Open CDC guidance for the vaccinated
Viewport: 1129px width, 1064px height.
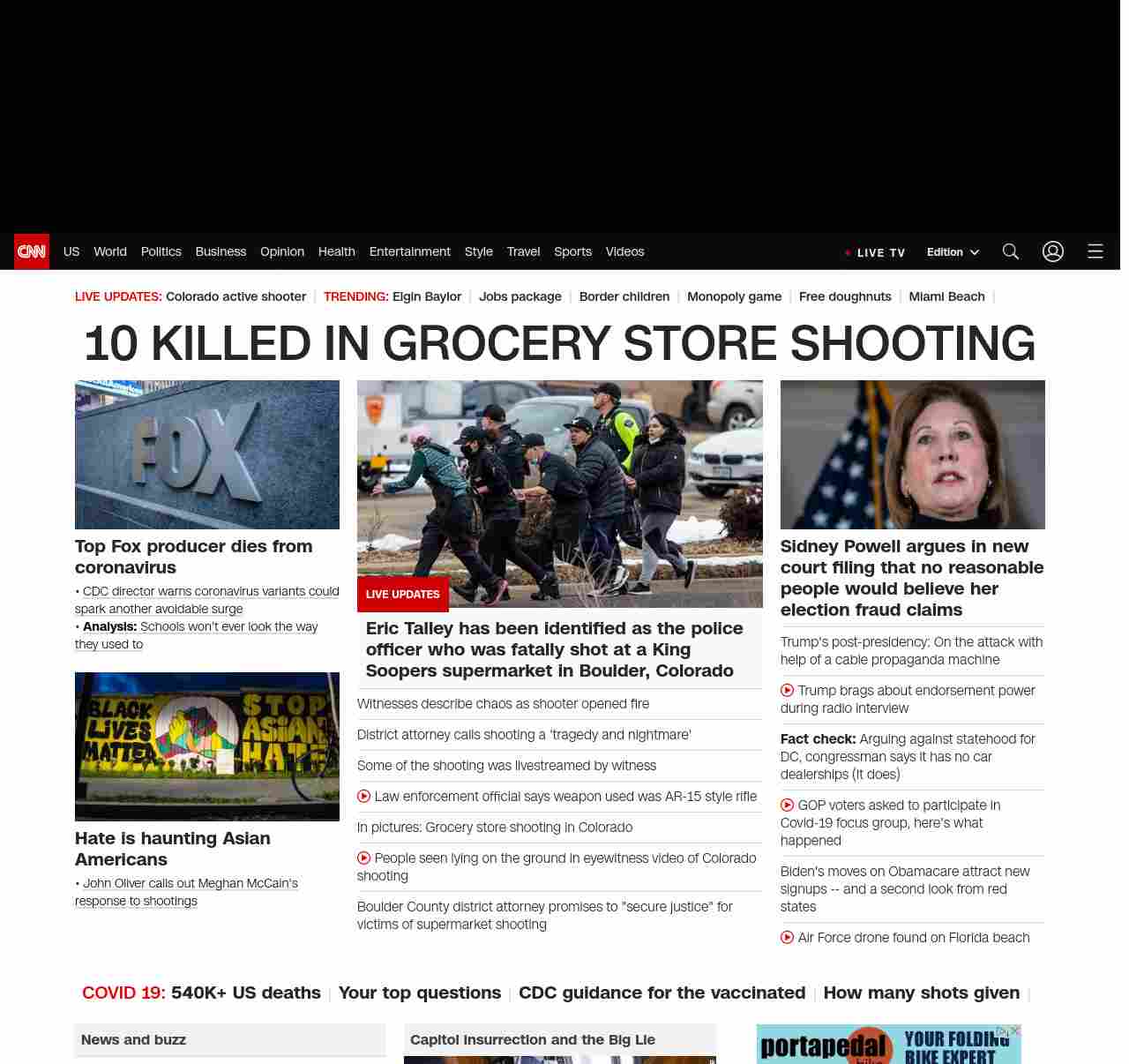[x=662, y=993]
